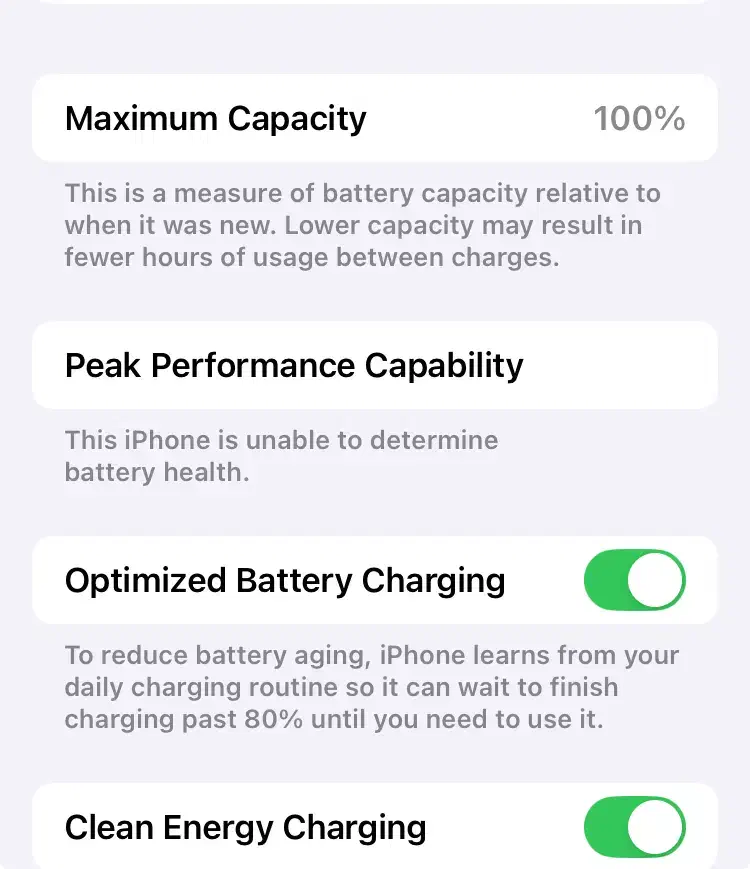Tap the Maximum Capacity label
The height and width of the screenshot is (869, 750).
tap(216, 118)
